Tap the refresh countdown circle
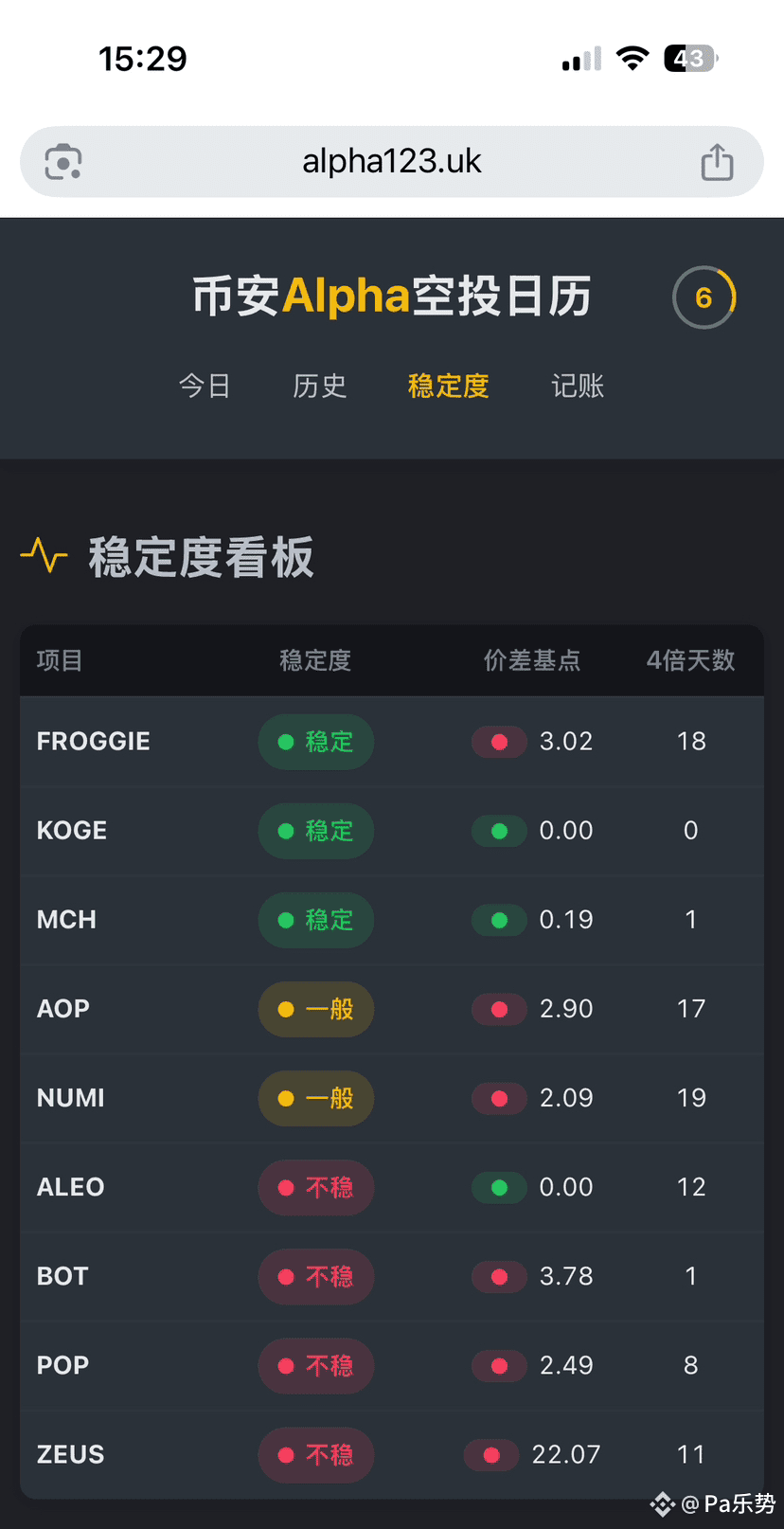The width and height of the screenshot is (784, 1529). (x=704, y=298)
